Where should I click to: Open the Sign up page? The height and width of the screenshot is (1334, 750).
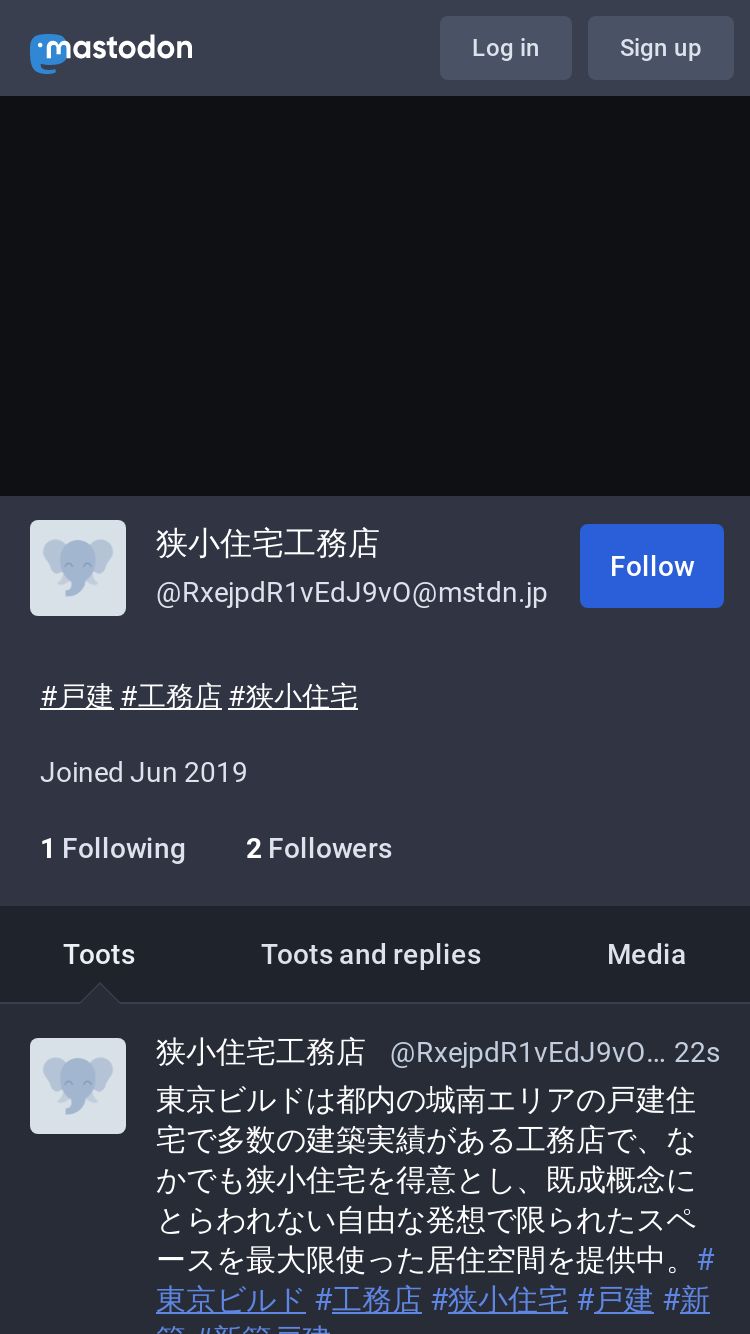pyautogui.click(x=660, y=48)
